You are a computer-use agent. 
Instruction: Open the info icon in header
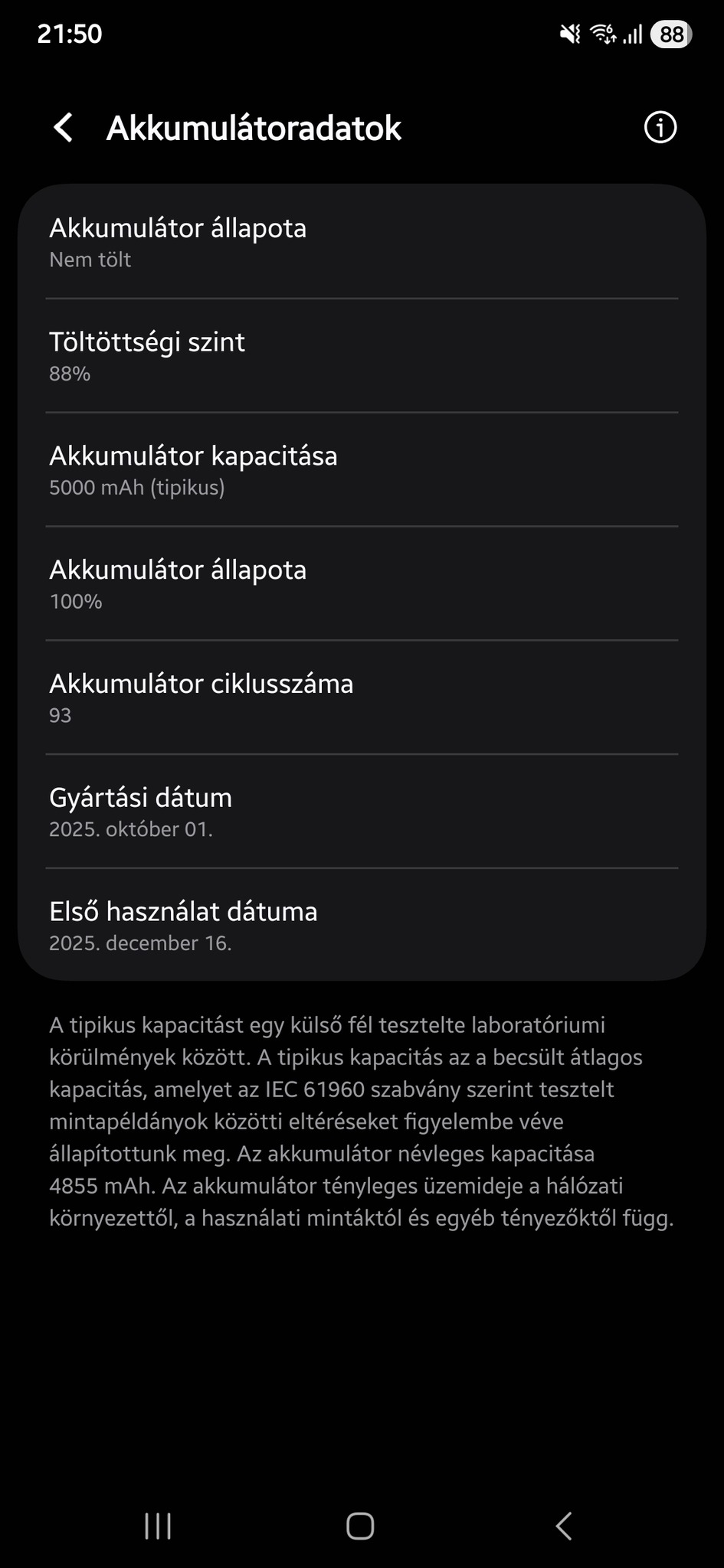pyautogui.click(x=660, y=128)
